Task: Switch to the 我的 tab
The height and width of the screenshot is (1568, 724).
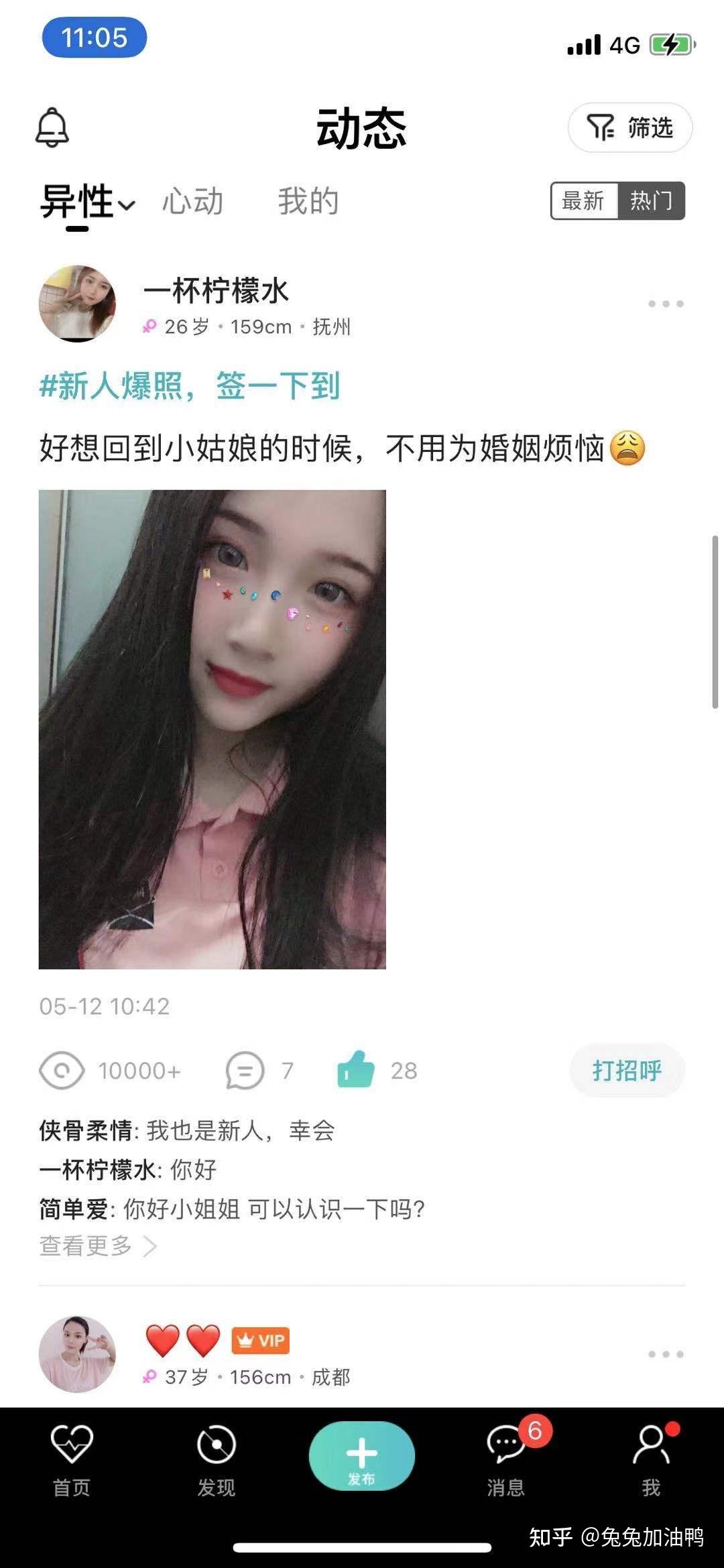Action: (308, 202)
